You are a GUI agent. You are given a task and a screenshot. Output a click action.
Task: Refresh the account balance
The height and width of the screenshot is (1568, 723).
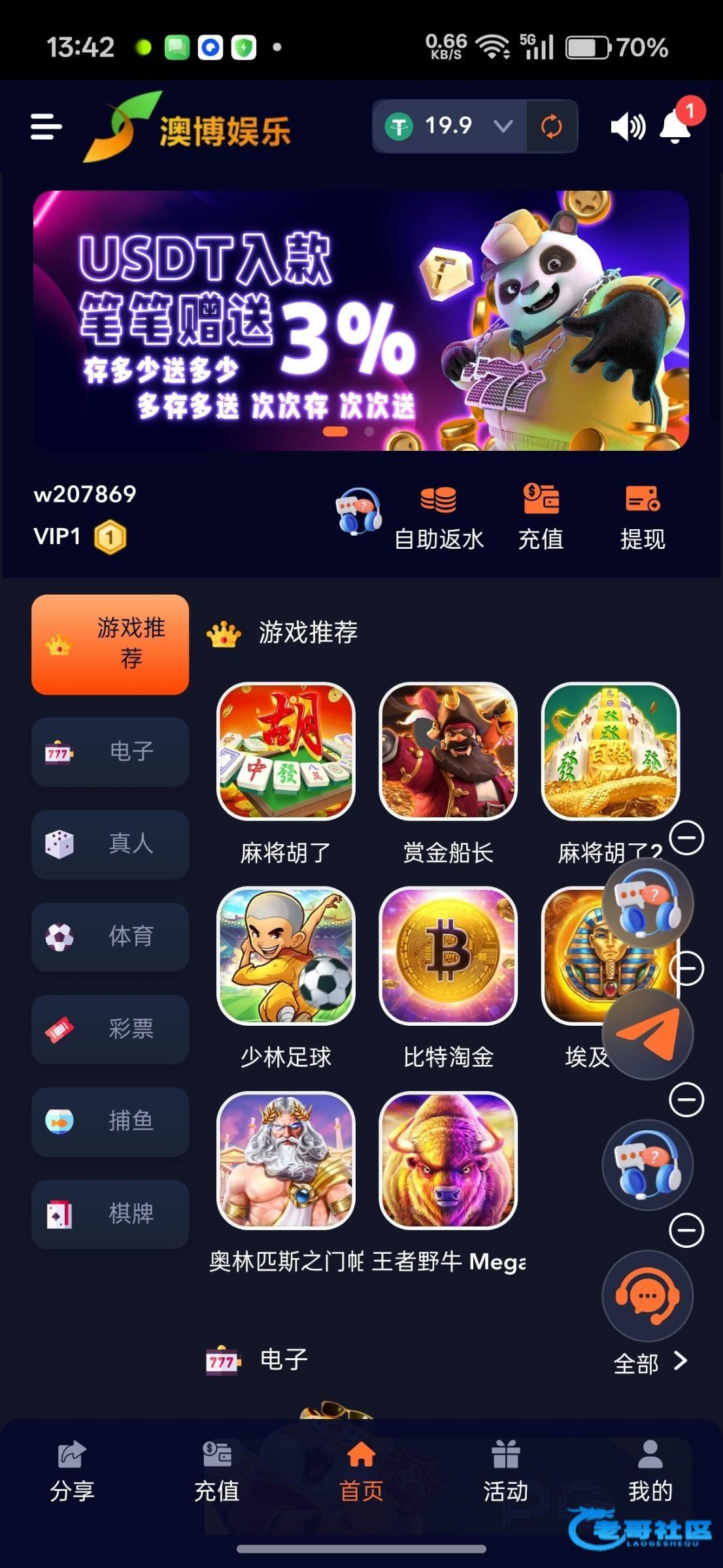coord(552,126)
